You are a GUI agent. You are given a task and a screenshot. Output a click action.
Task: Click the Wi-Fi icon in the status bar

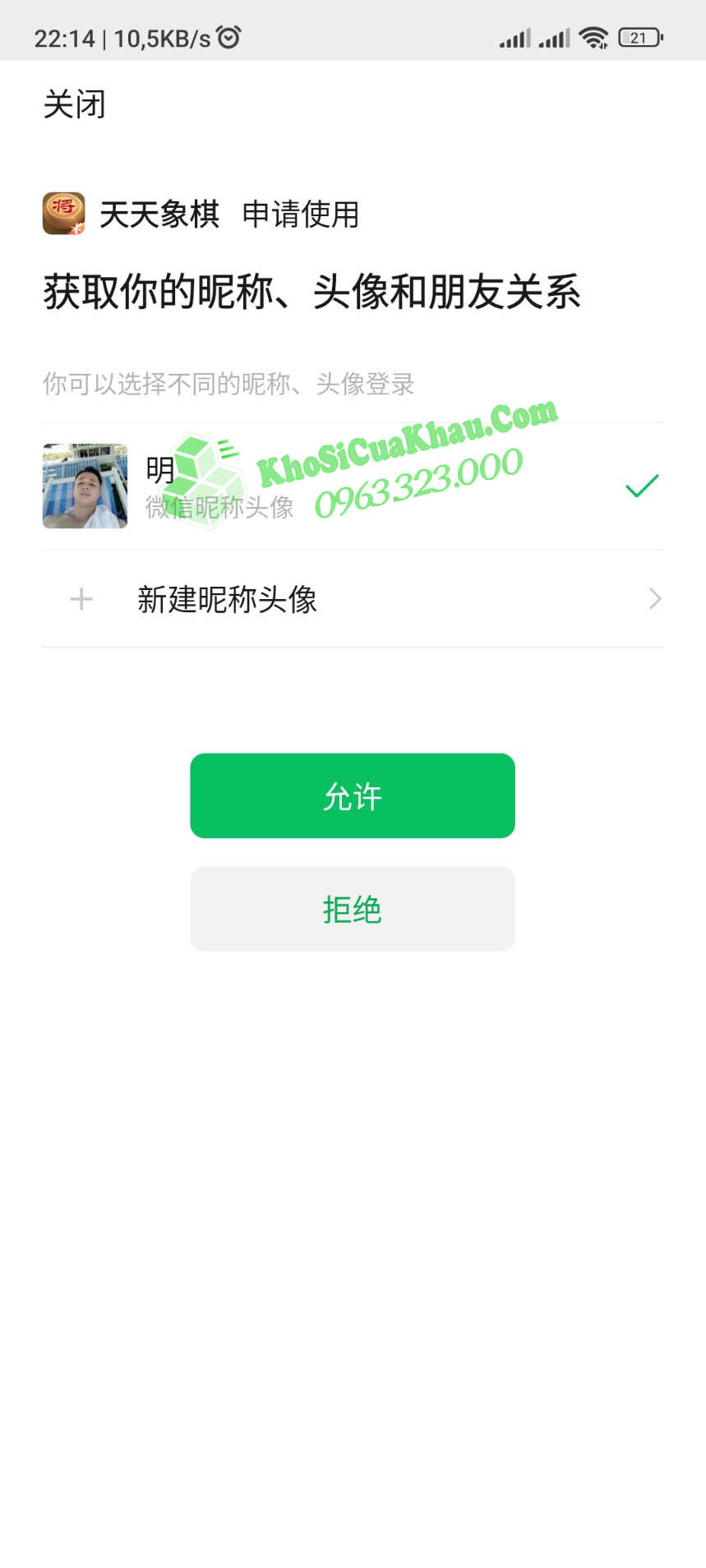click(x=593, y=36)
